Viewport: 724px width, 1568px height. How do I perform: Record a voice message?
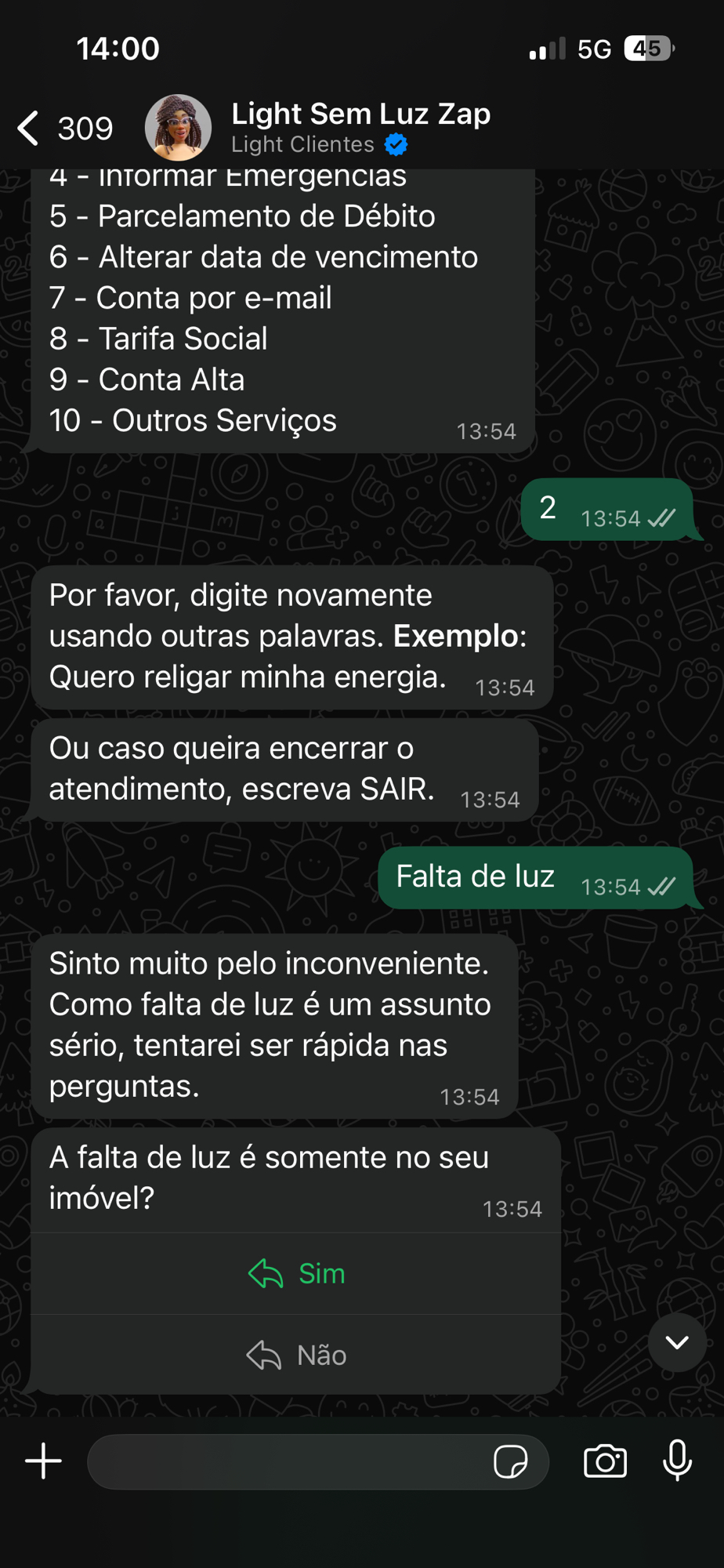click(677, 1462)
